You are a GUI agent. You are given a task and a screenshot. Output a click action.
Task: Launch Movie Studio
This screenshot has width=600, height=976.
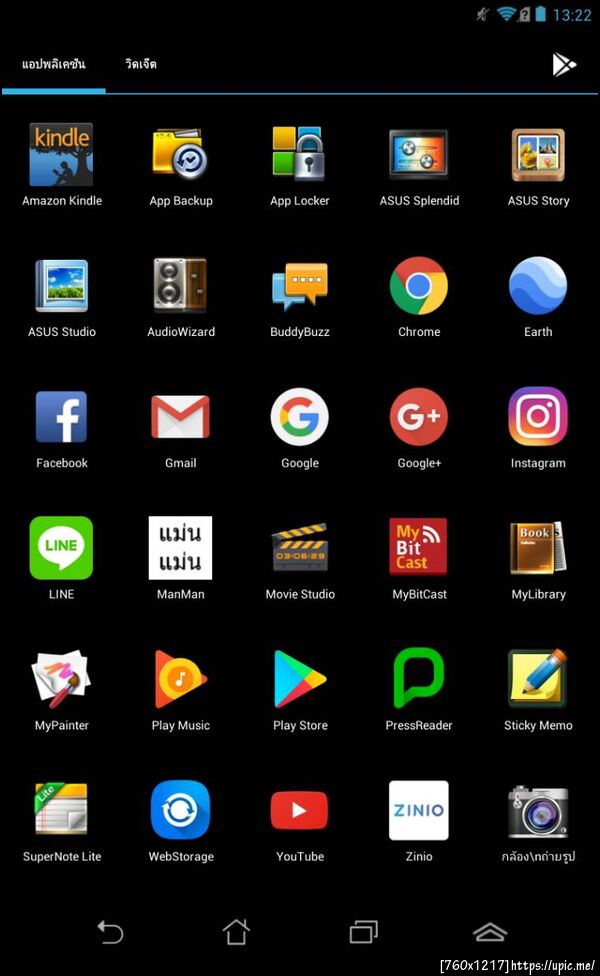(x=299, y=548)
